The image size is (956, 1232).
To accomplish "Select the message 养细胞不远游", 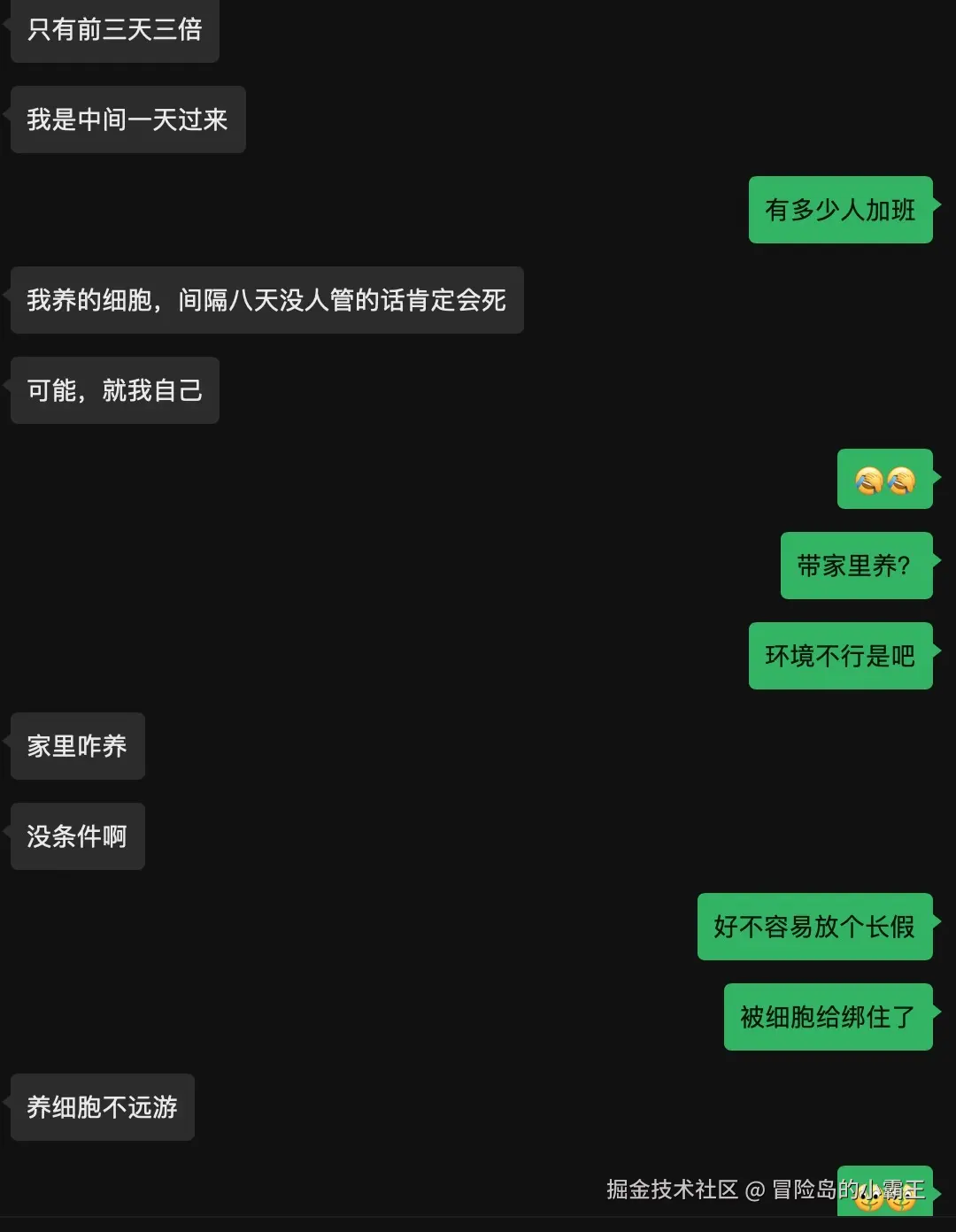I will coord(102,1106).
